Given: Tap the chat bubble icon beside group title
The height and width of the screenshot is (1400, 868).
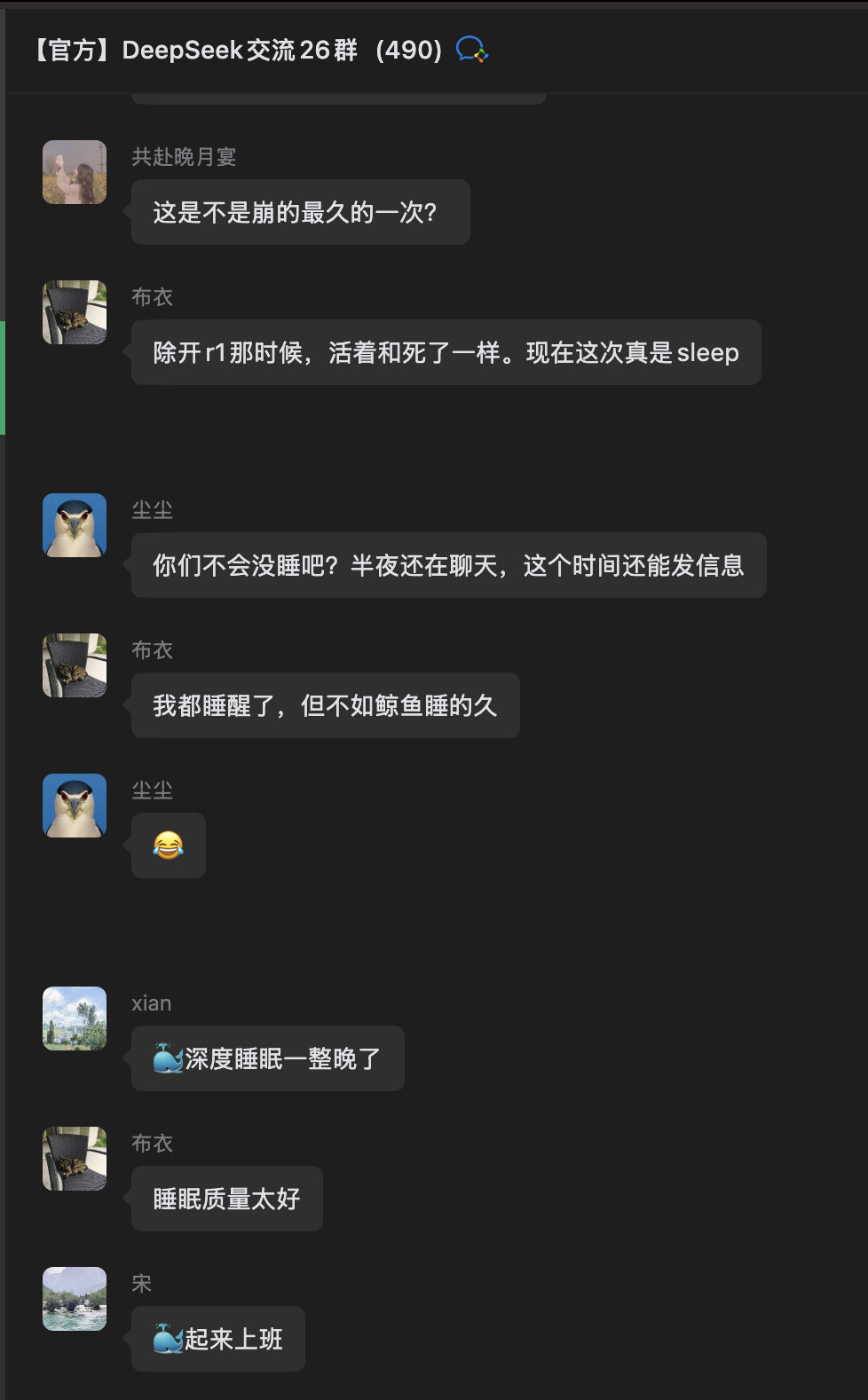Looking at the screenshot, I should pos(471,50).
